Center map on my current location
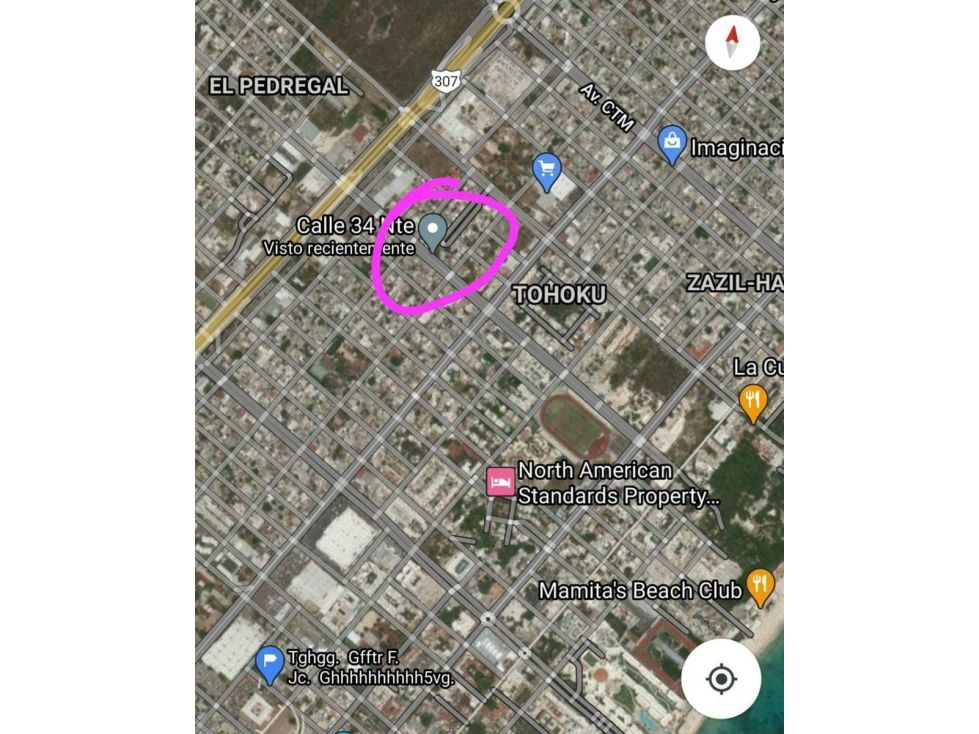Viewport: 979px width, 734px height. (x=721, y=678)
